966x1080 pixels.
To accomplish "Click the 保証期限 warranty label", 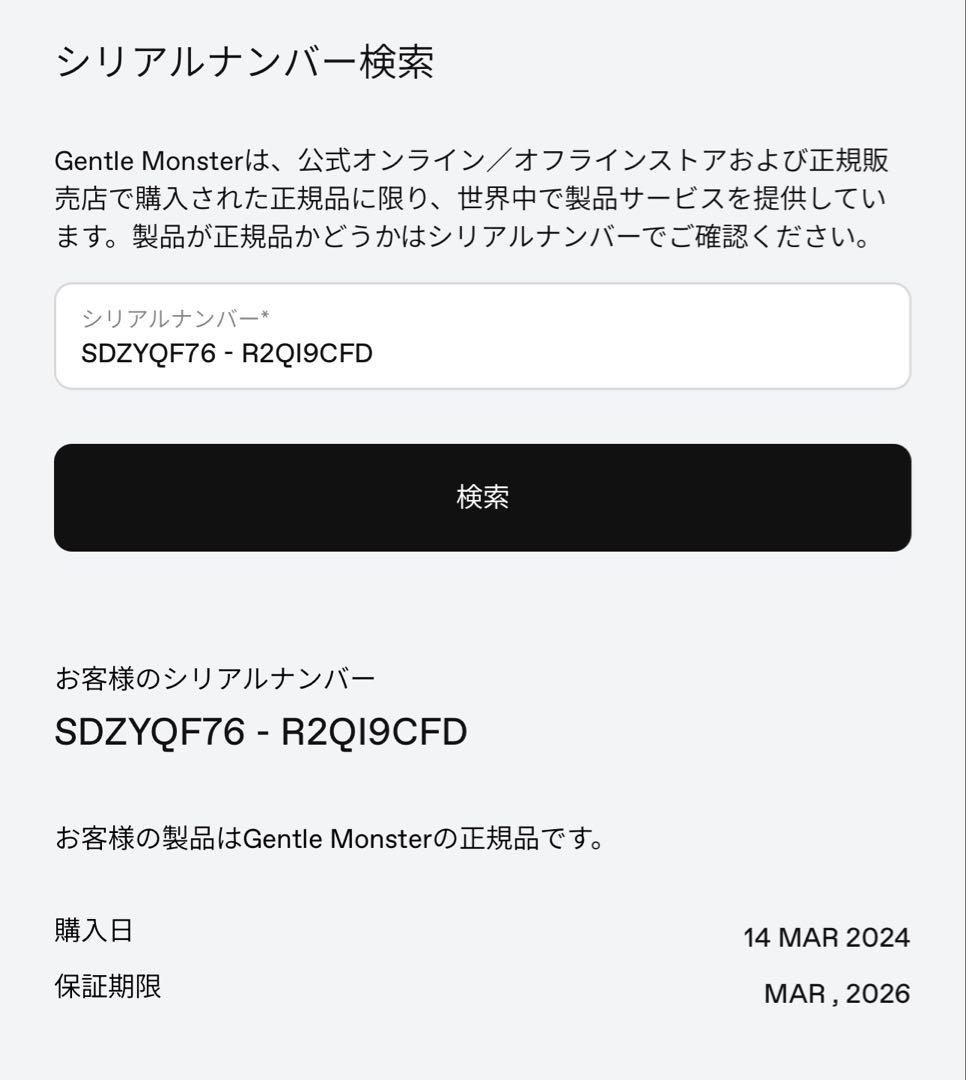I will [x=110, y=985].
